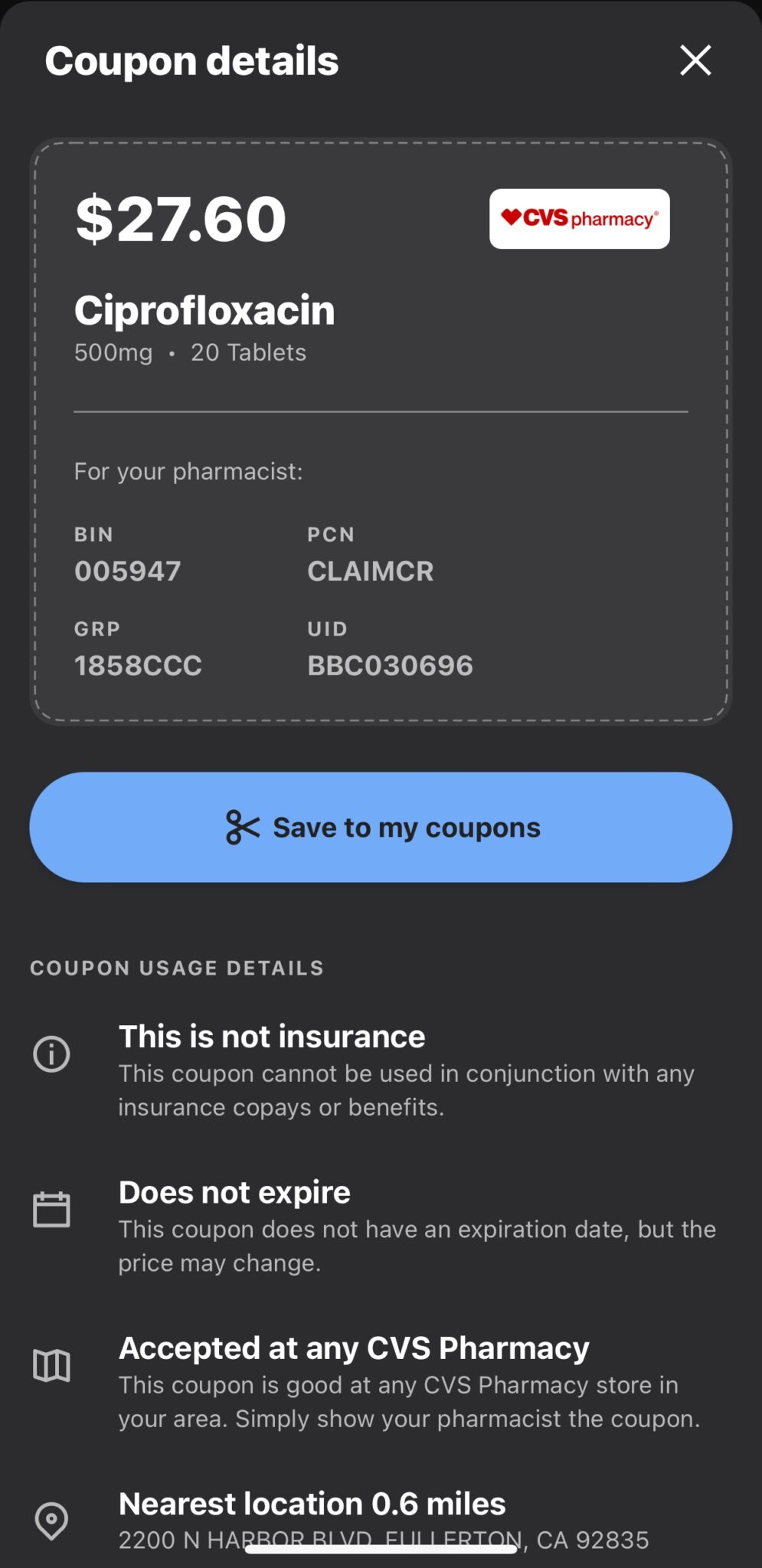Tap the '500mg · 20 Tablets' dosage text
This screenshot has height=1568, width=762.
(x=190, y=352)
